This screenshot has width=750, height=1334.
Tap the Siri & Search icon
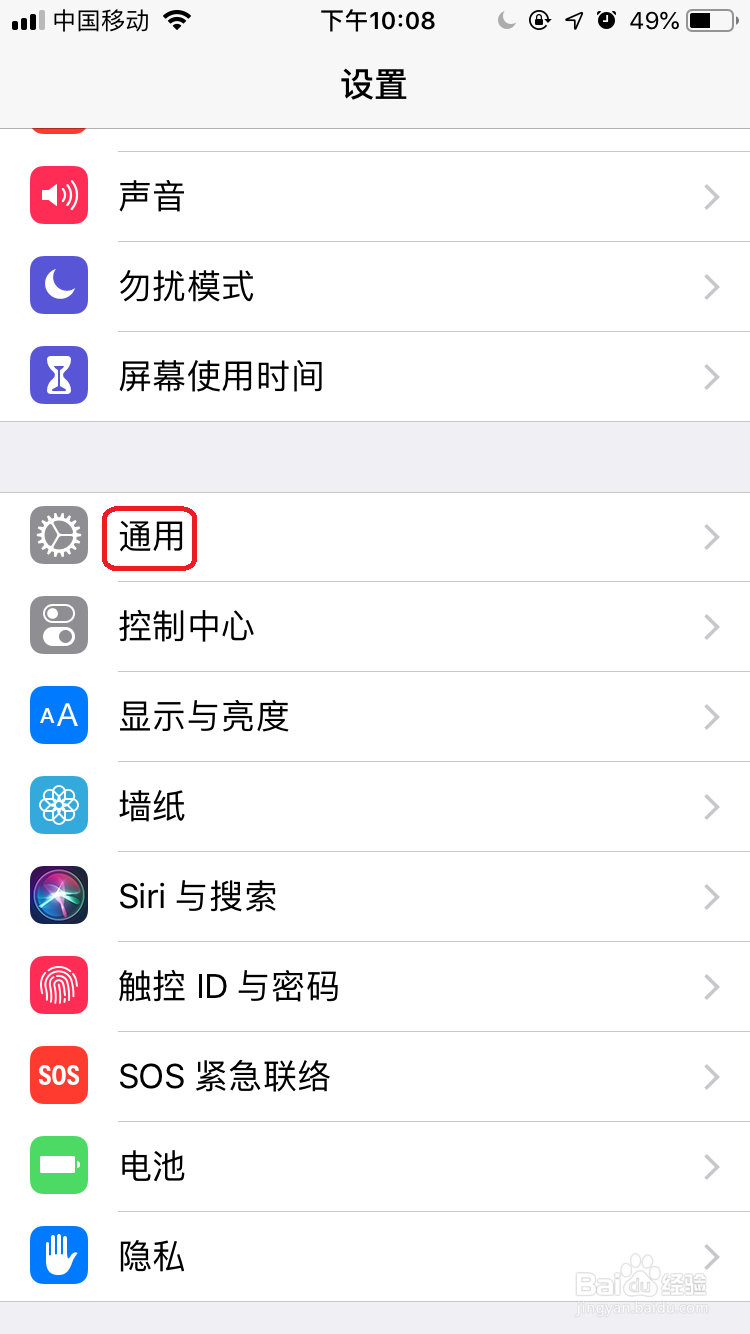pos(58,896)
